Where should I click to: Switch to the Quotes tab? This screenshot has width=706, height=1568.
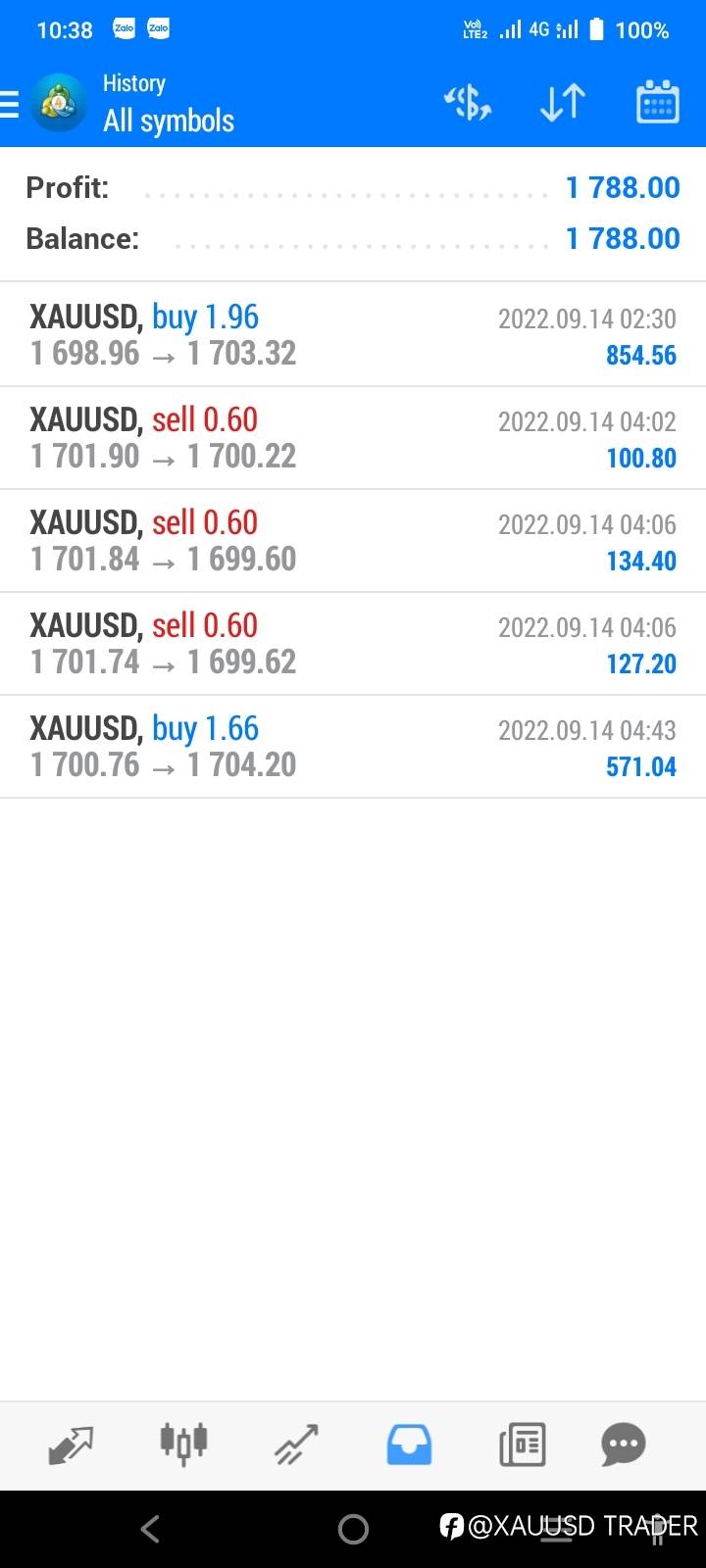pyautogui.click(x=71, y=1445)
